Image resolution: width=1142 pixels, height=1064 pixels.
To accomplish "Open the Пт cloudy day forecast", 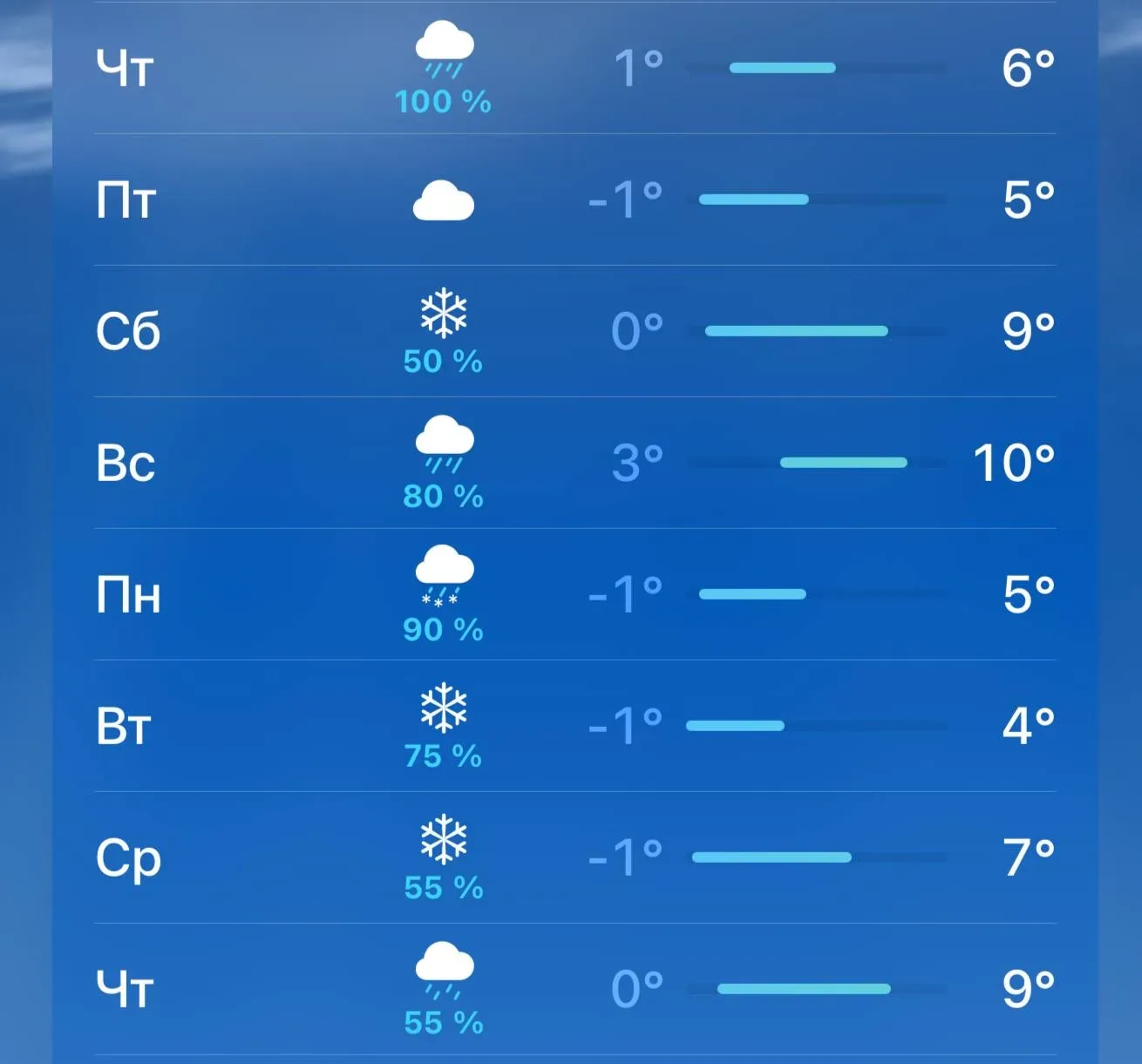I will click(574, 200).
